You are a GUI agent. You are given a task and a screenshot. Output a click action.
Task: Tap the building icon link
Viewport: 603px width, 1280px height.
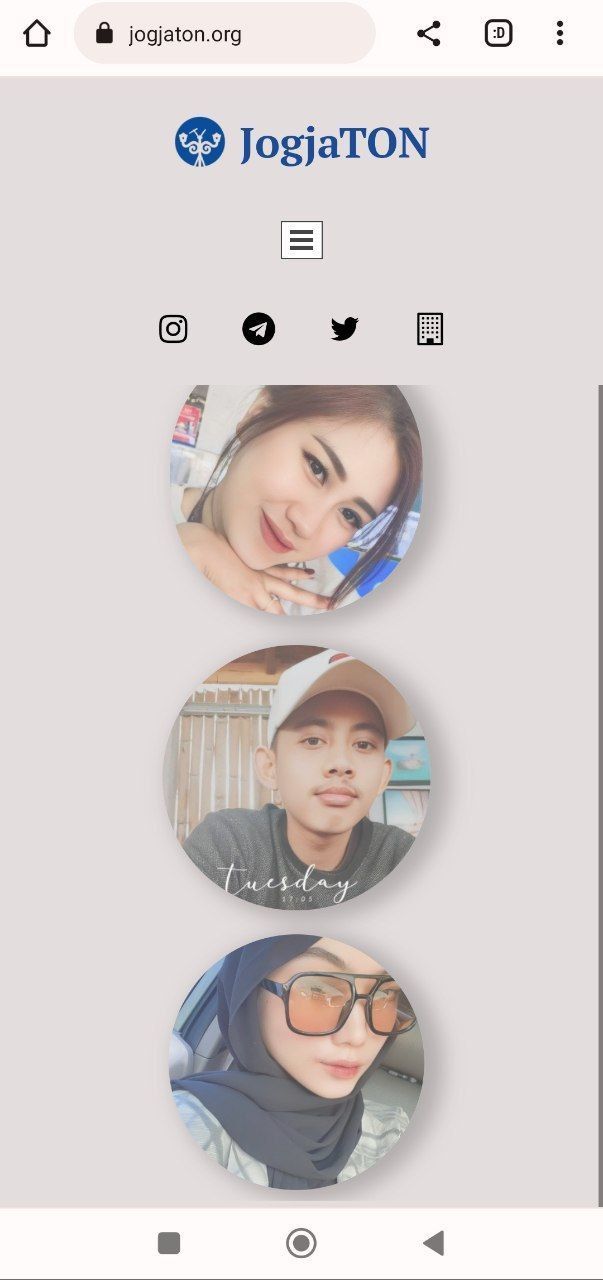click(x=430, y=329)
